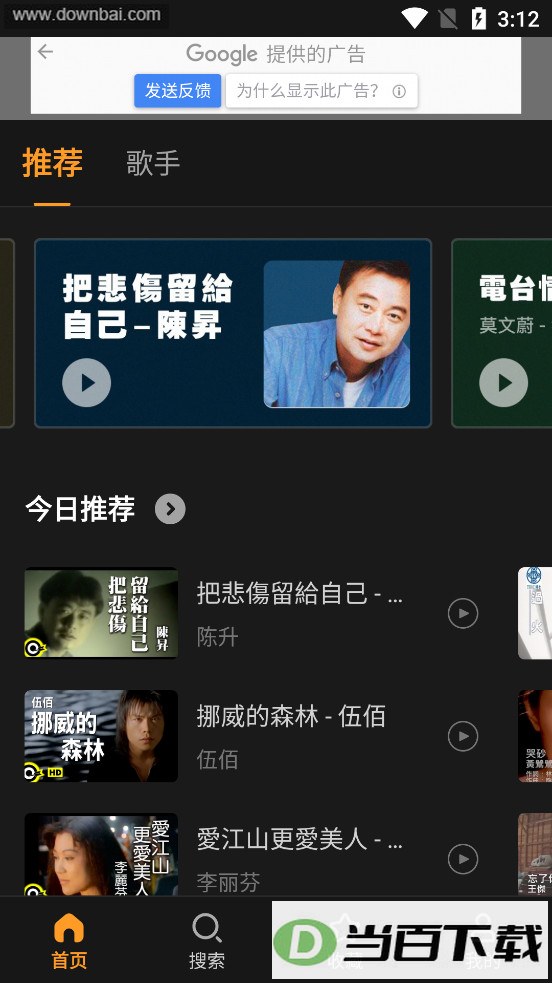Image resolution: width=552 pixels, height=983 pixels.
Task: Play the 電台 banner by 莫文蔚
Action: 504,382
